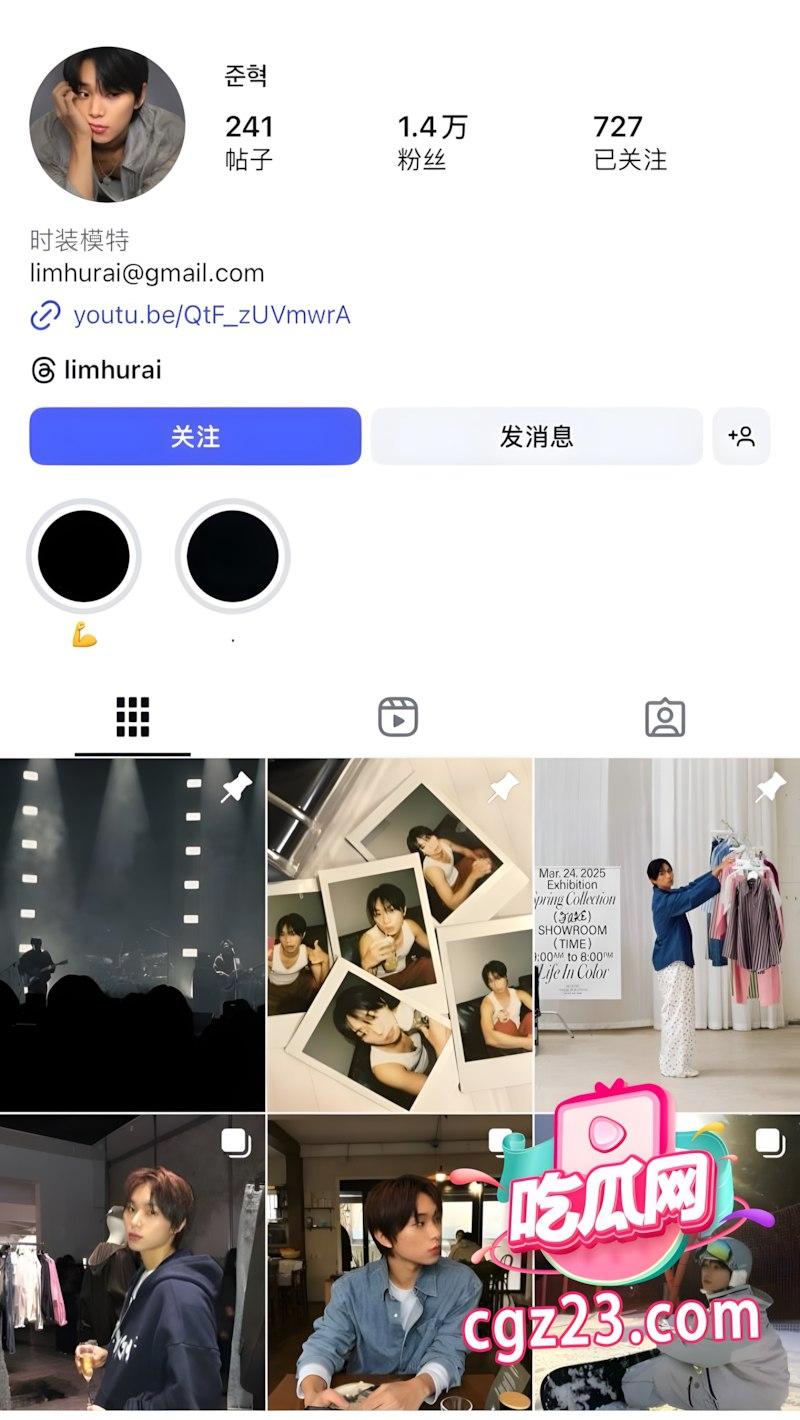Tap the suggested users add-person icon
The height and width of the screenshot is (1420, 800).
[741, 436]
